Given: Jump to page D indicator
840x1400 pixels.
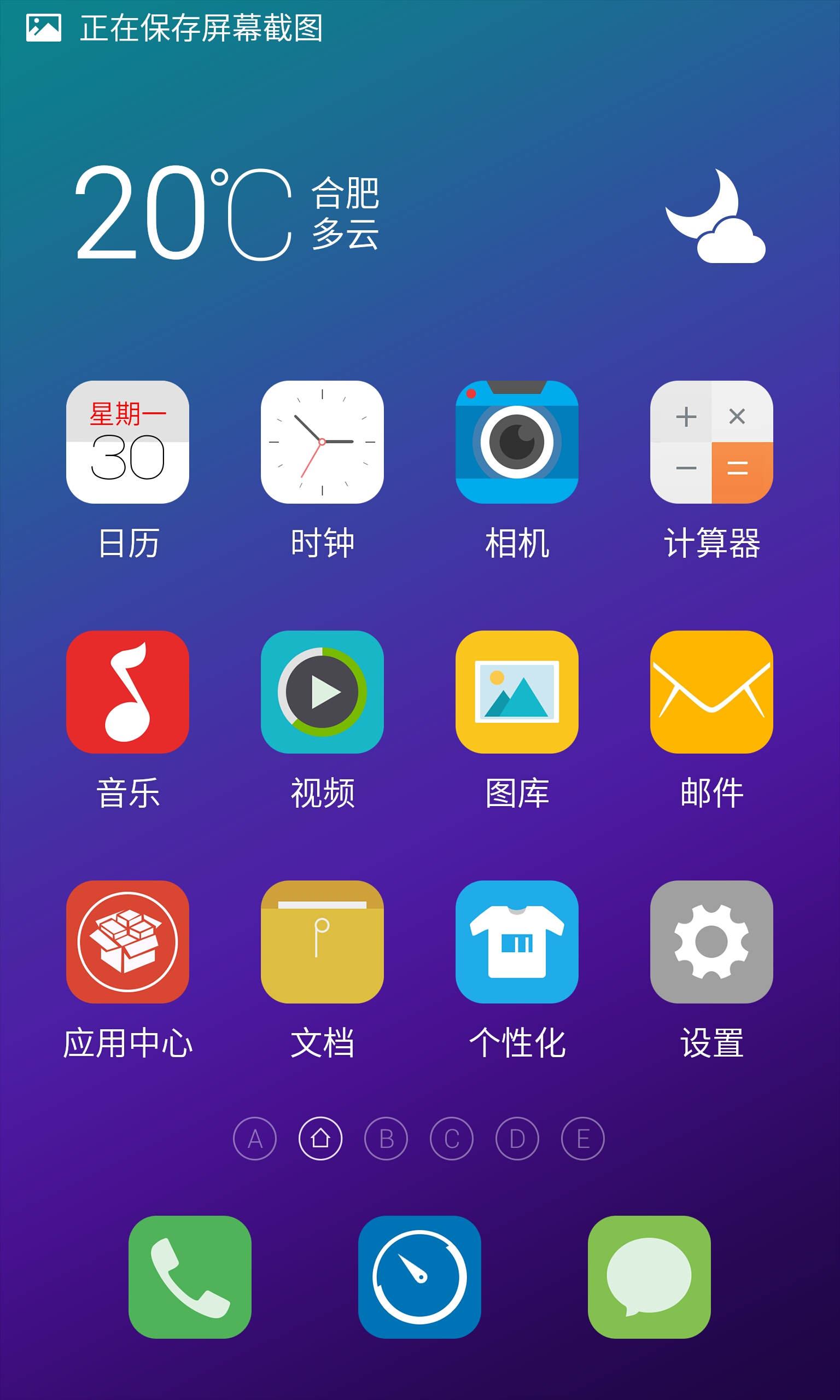Looking at the screenshot, I should coord(517,1139).
